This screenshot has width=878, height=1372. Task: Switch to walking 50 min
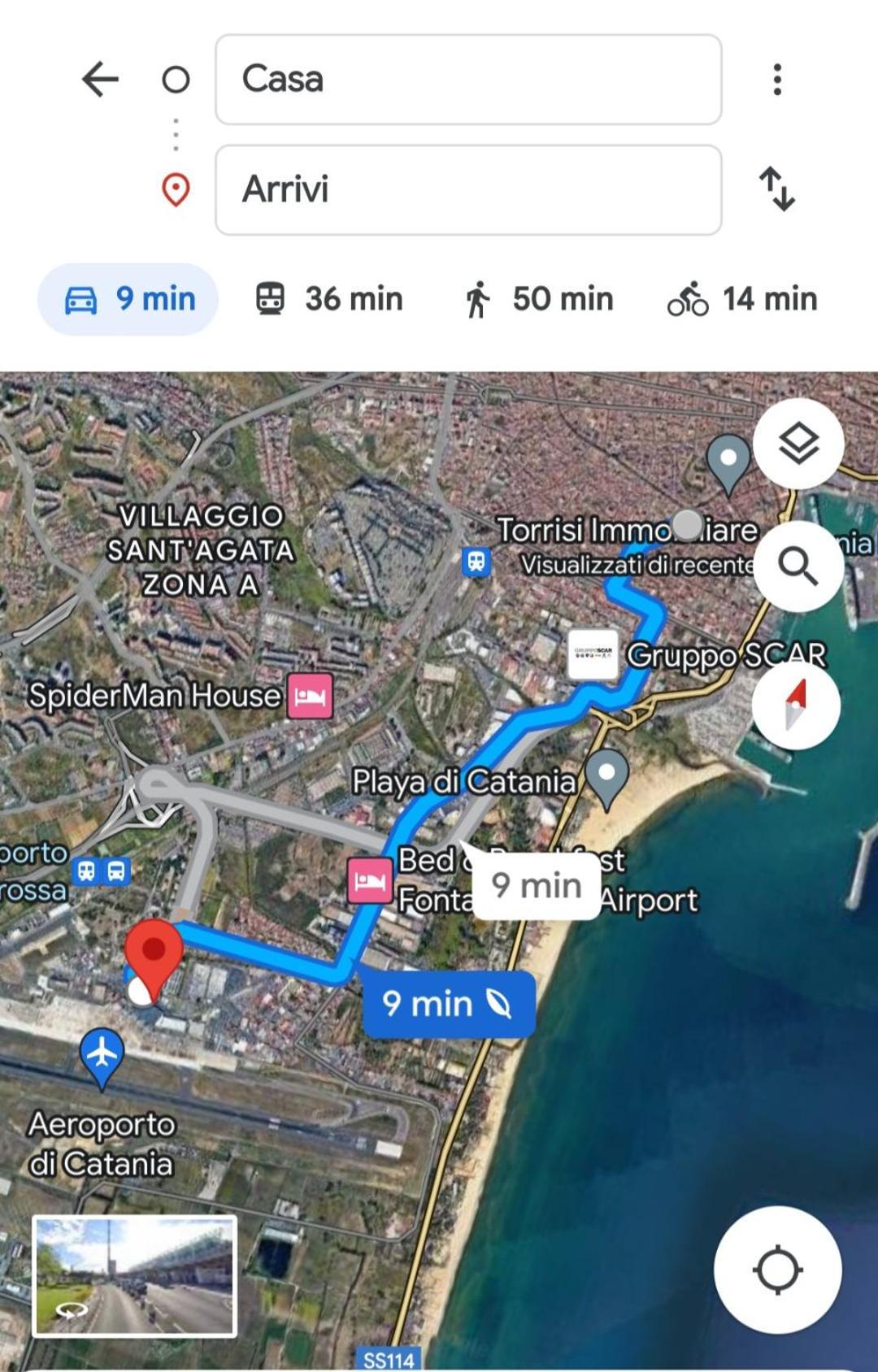click(538, 299)
